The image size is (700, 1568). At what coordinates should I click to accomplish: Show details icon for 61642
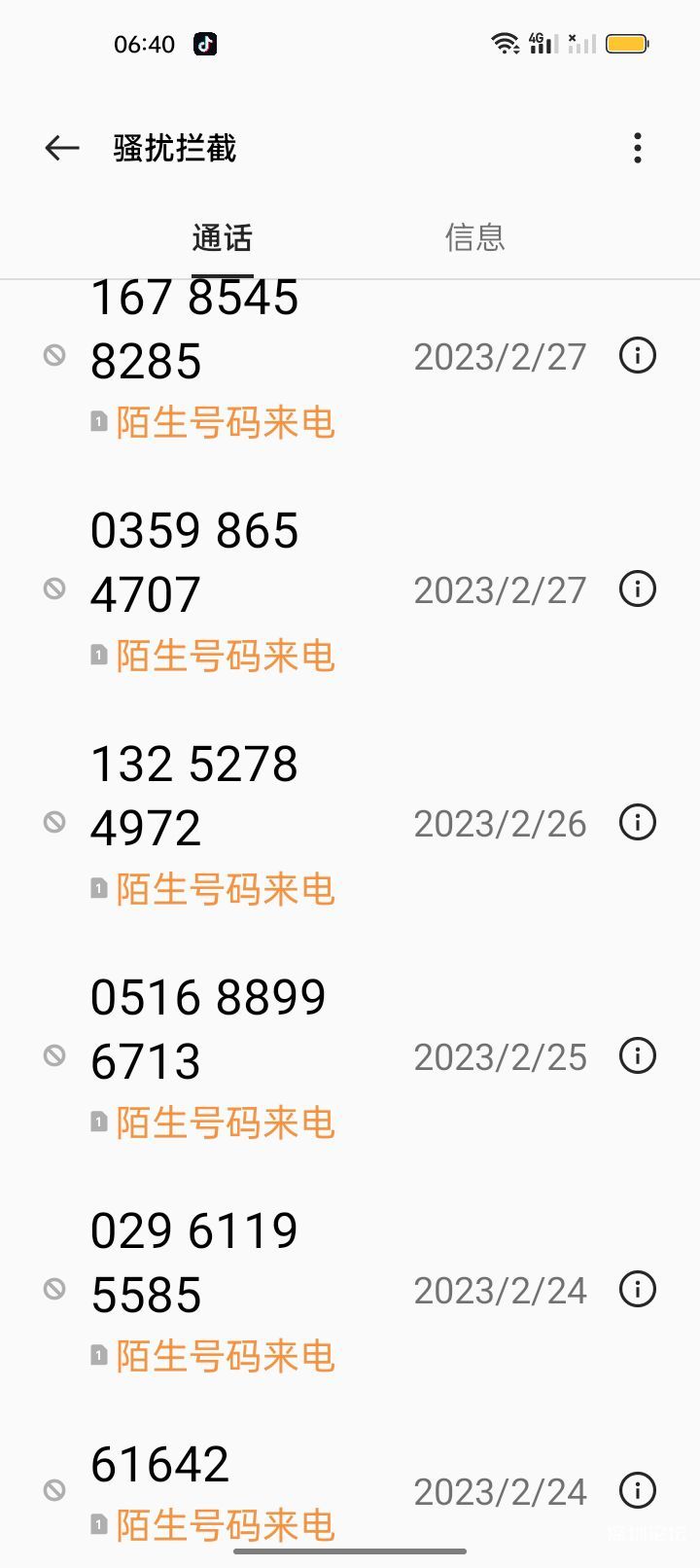[x=637, y=1490]
